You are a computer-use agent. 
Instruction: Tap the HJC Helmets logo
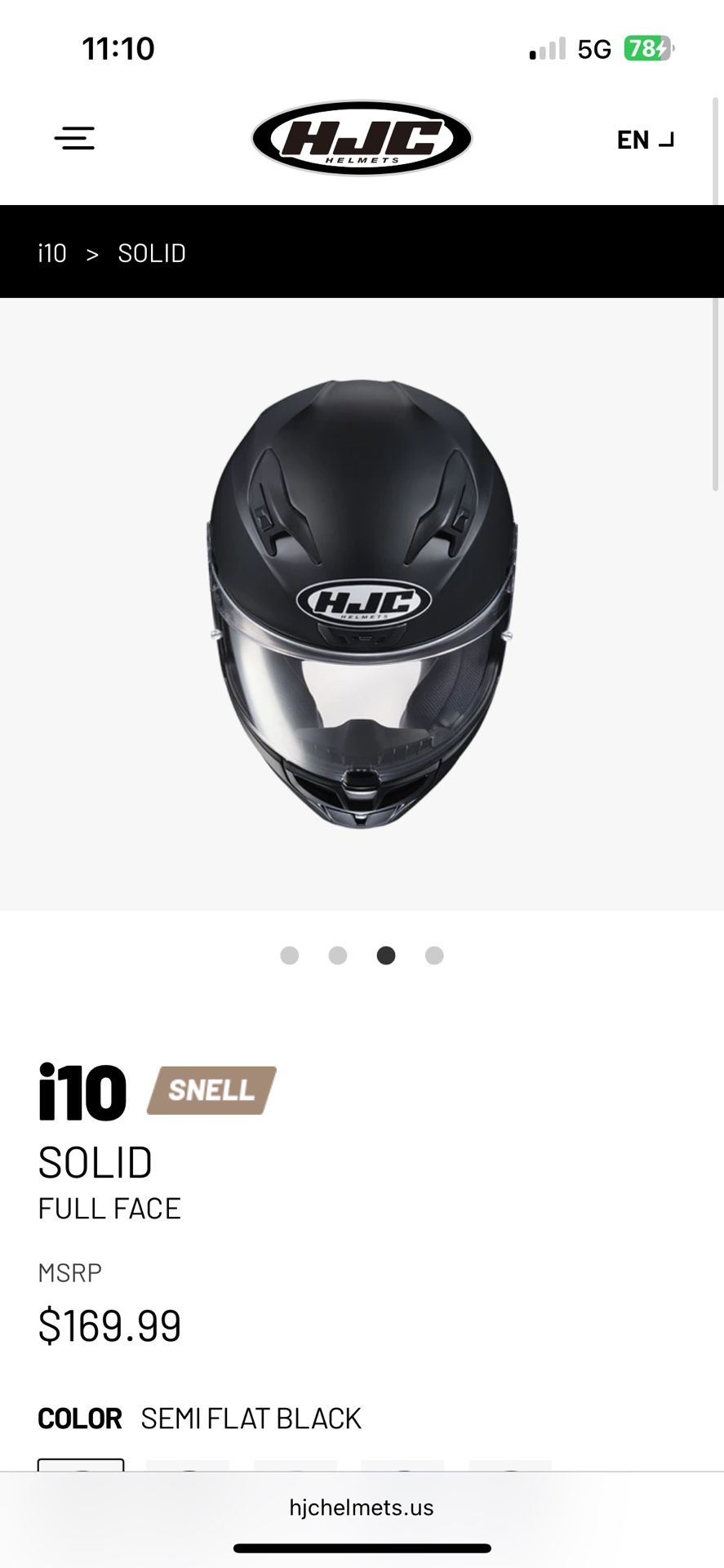point(362,138)
